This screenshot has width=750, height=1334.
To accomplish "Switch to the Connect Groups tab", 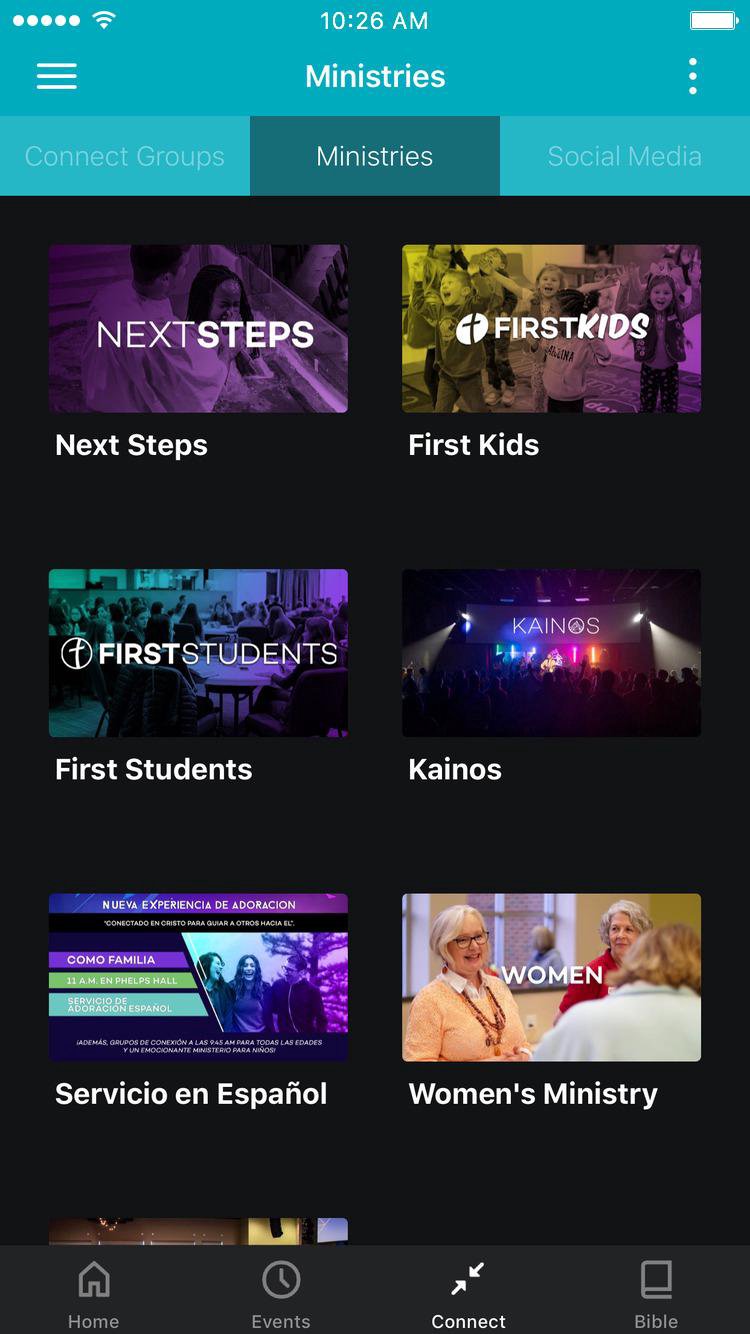I will point(125,156).
